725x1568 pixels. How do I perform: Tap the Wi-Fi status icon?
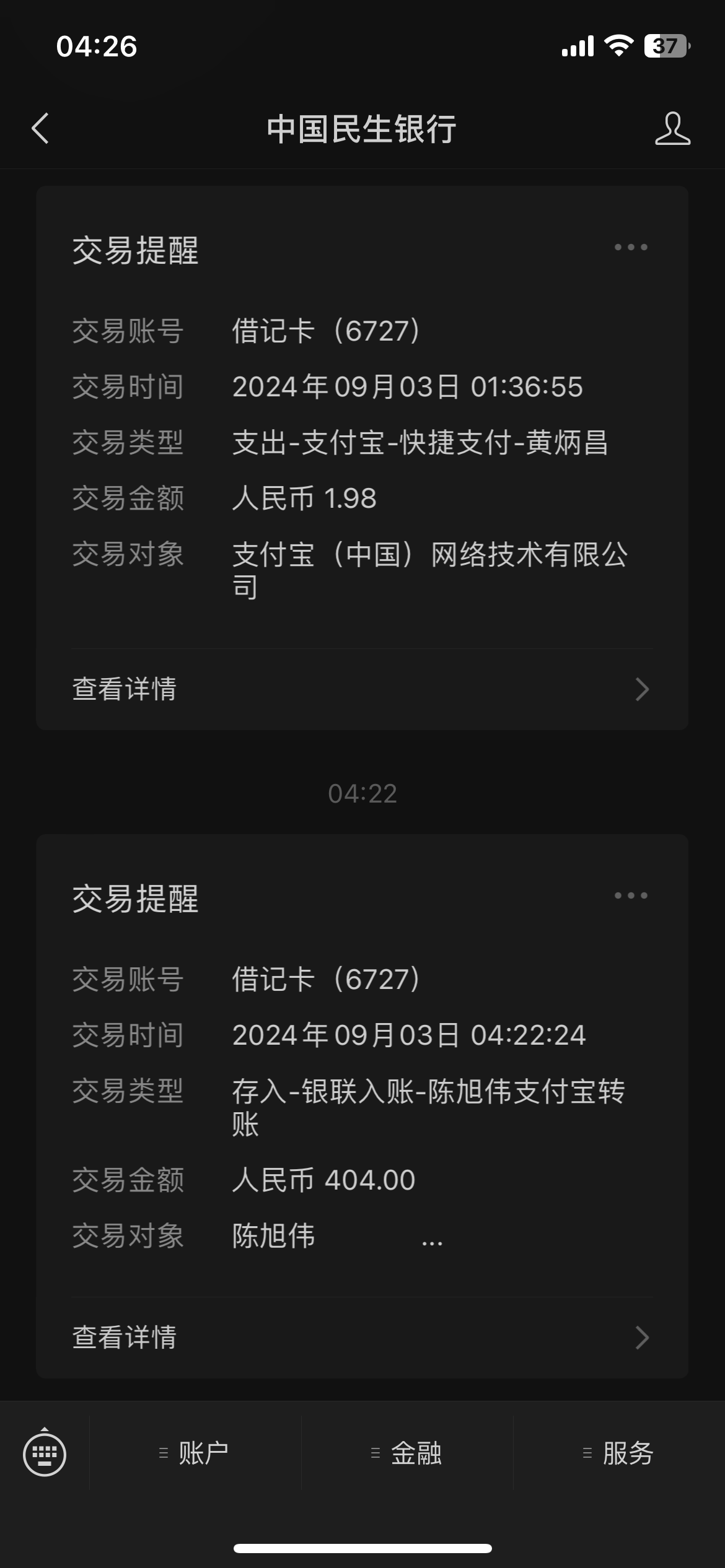pyautogui.click(x=617, y=45)
